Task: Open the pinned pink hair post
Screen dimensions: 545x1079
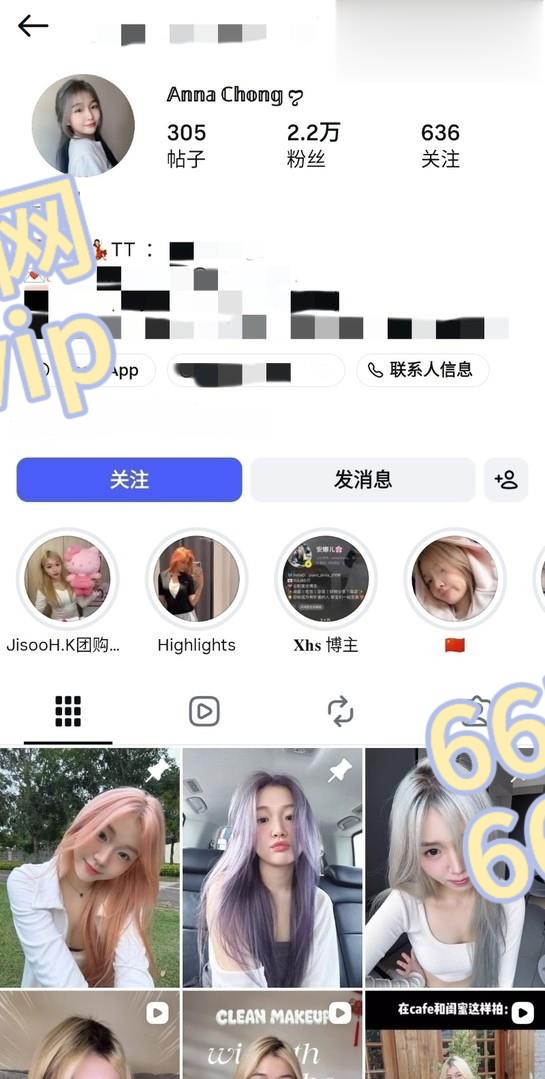Action: click(x=89, y=868)
